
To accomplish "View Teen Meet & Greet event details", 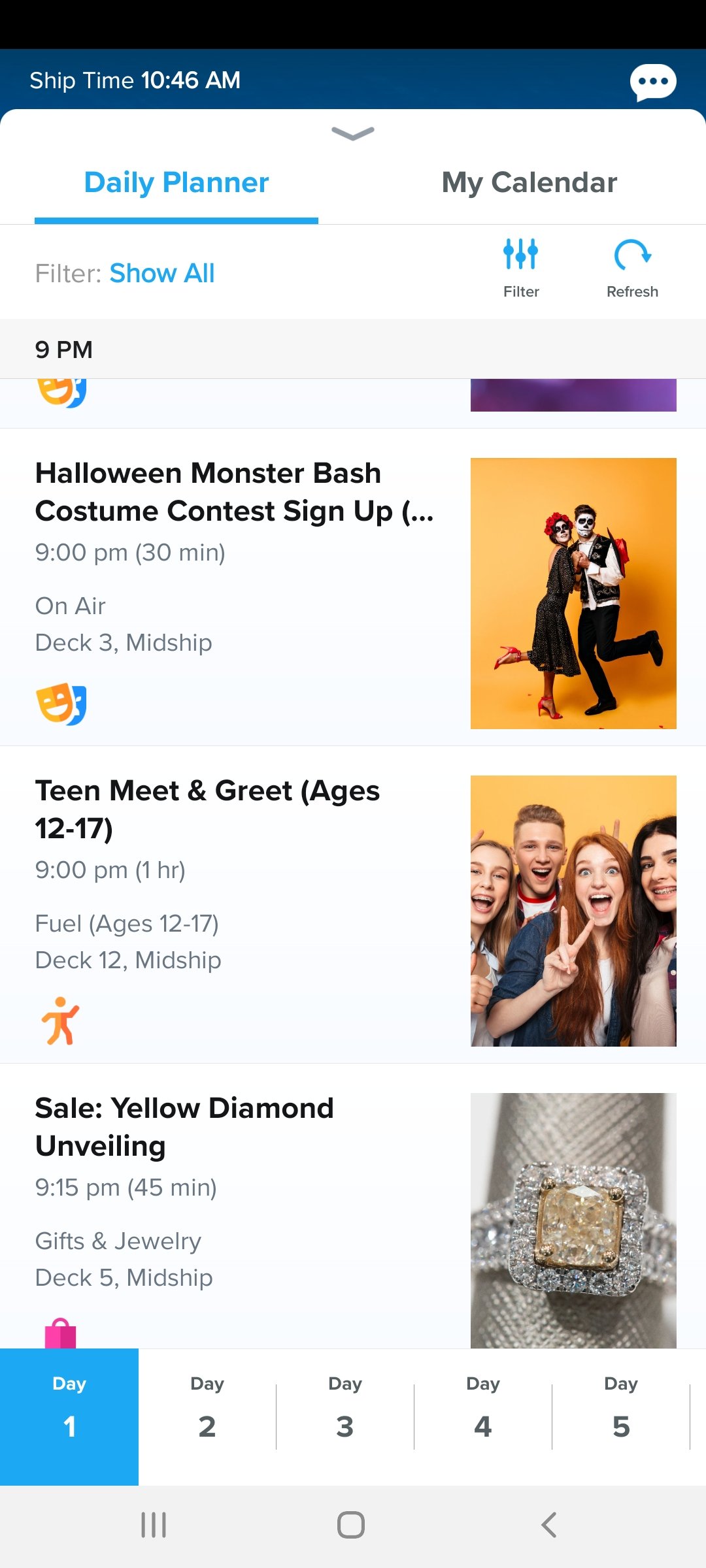I will (x=353, y=905).
